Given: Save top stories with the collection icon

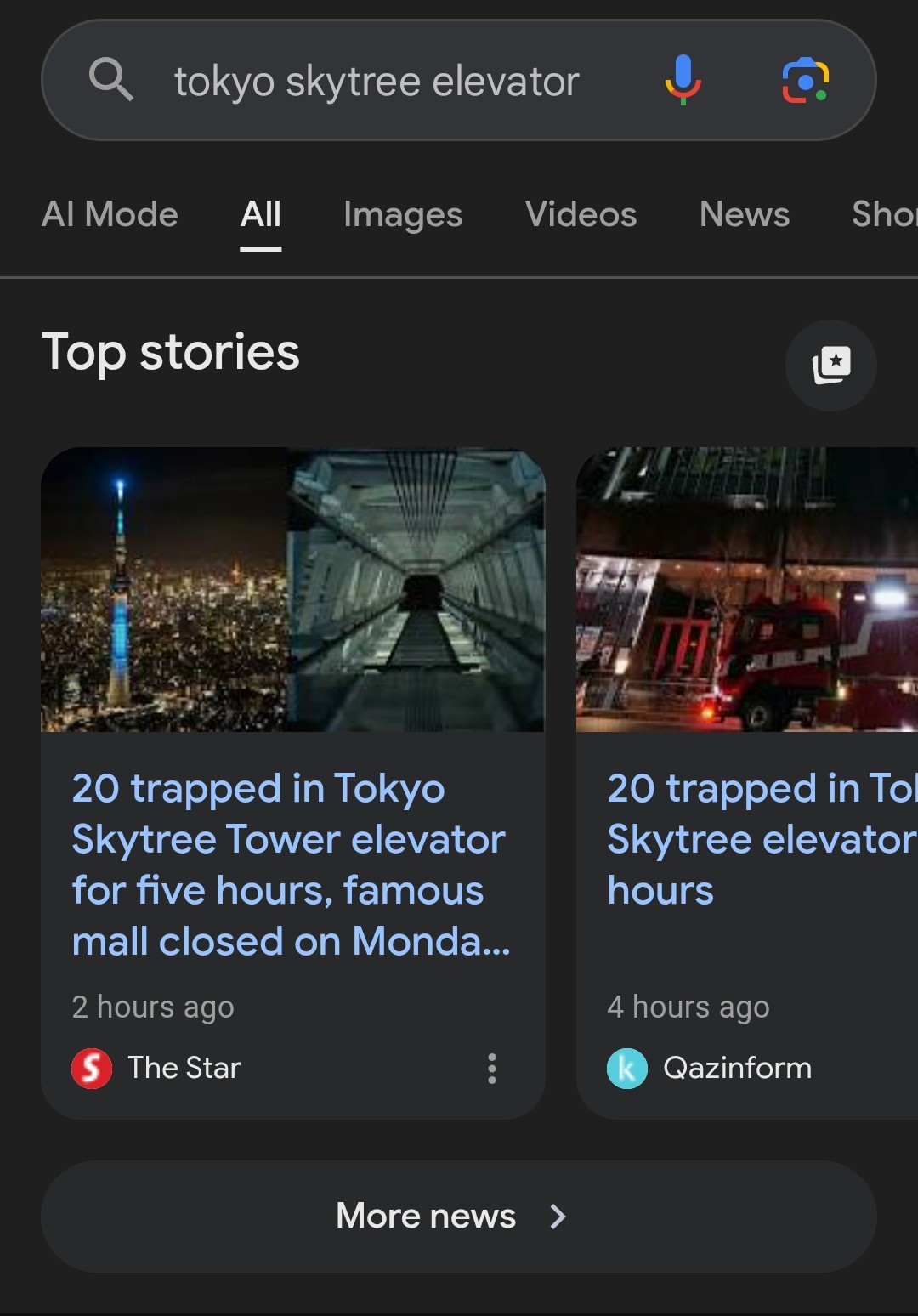Looking at the screenshot, I should [830, 366].
